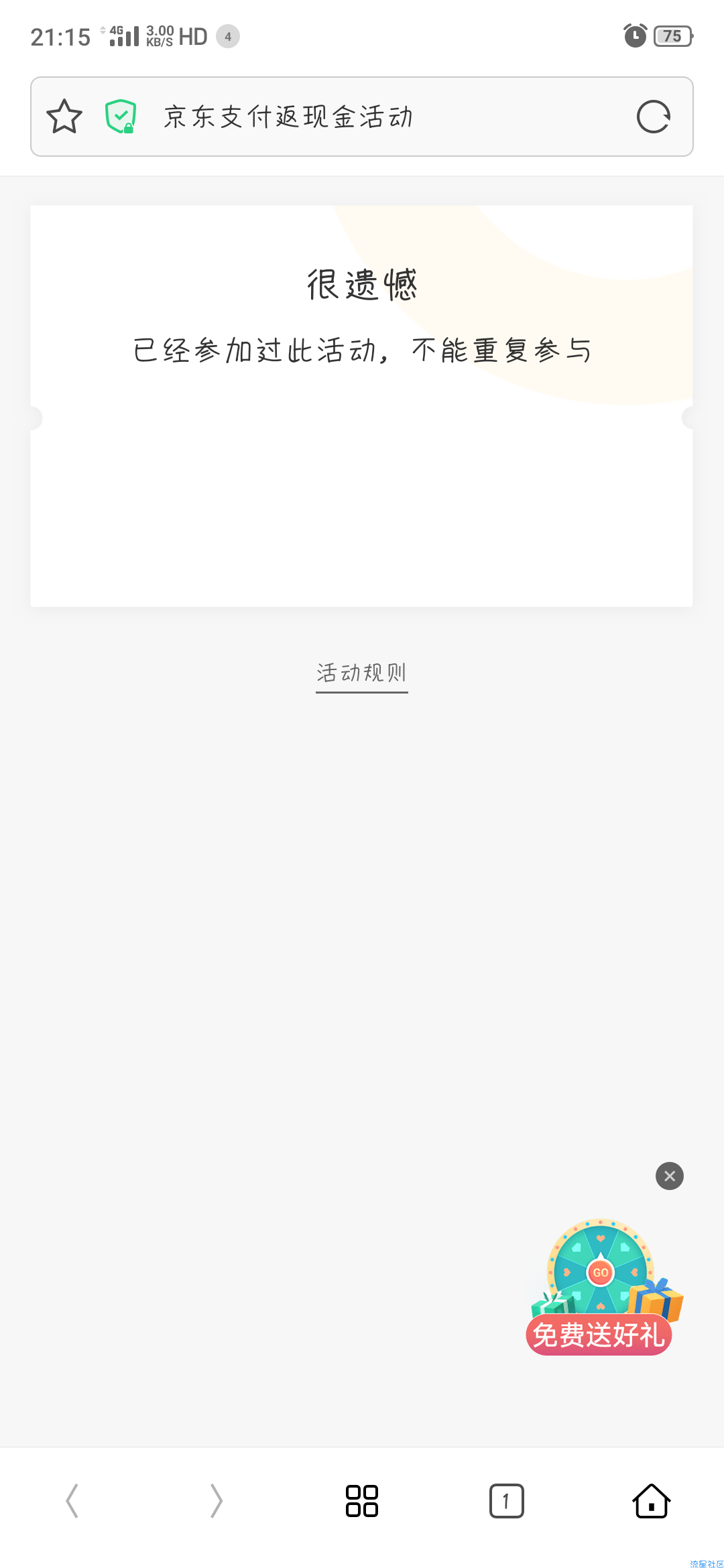The width and height of the screenshot is (724, 1568).
Task: Open the green shield site security info
Action: point(121,117)
